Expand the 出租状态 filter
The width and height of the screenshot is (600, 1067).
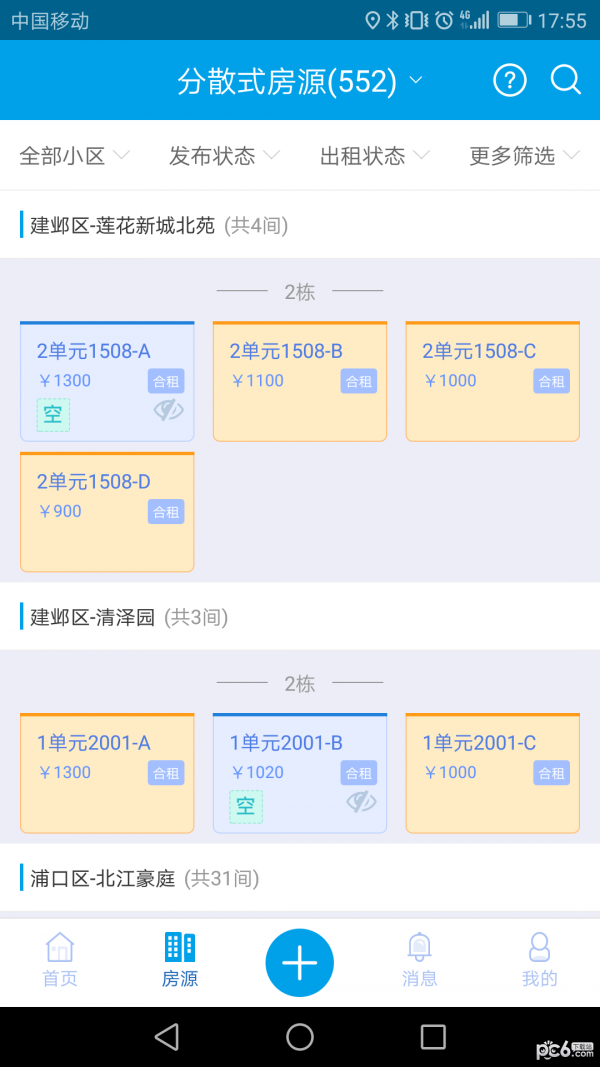point(374,155)
